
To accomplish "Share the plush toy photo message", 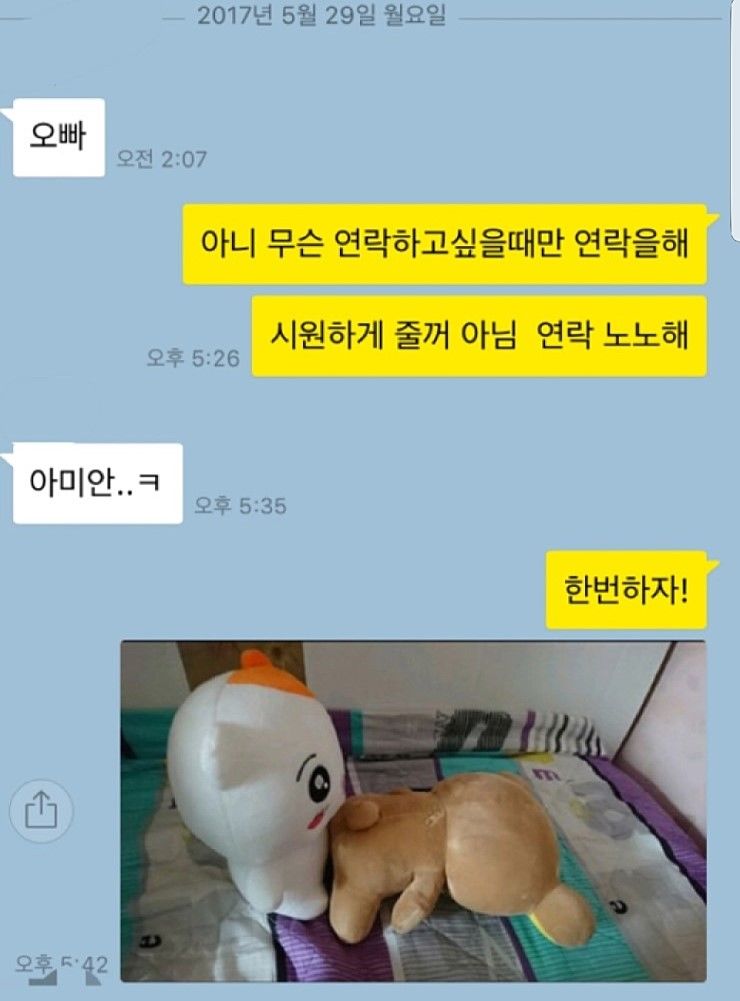I will point(41,809).
